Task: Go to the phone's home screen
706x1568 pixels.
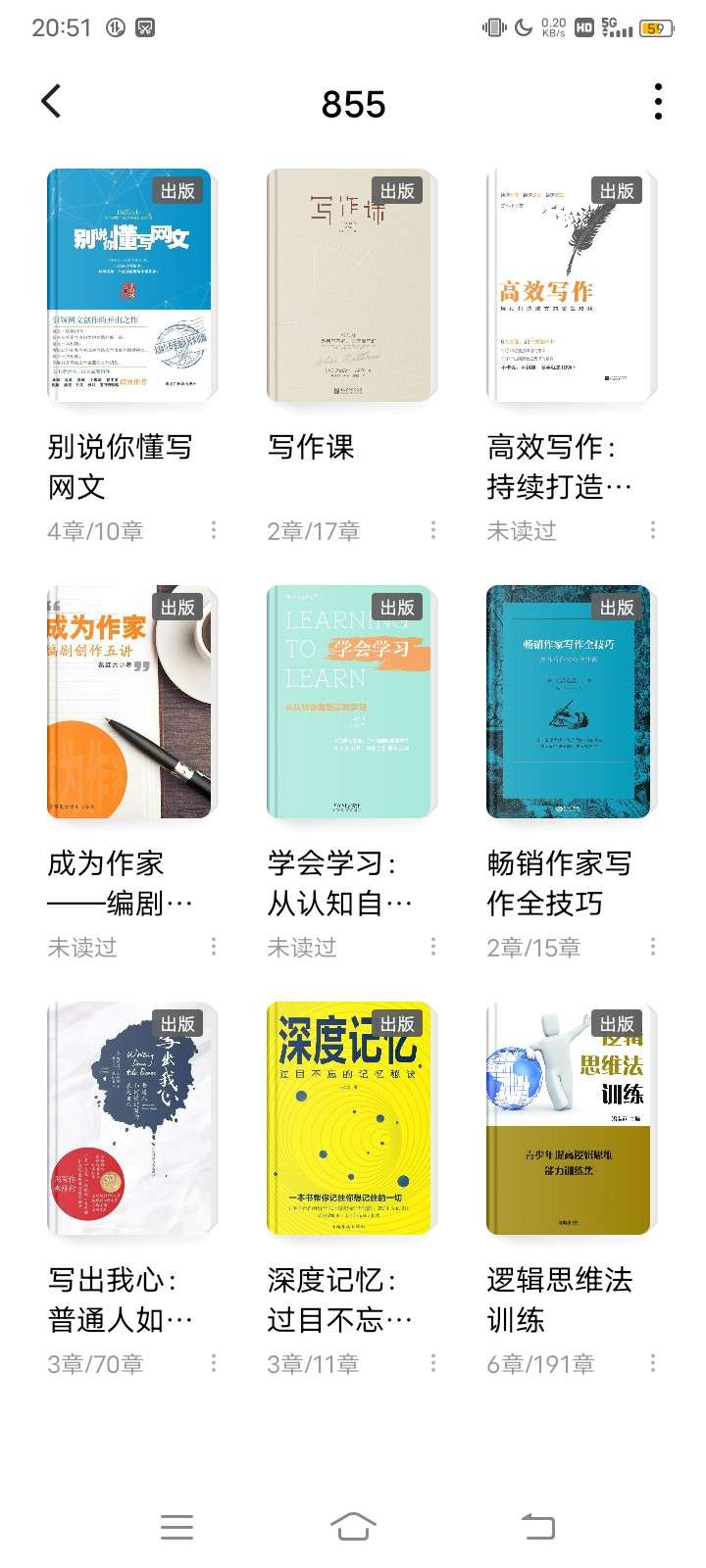Action: click(x=353, y=1526)
